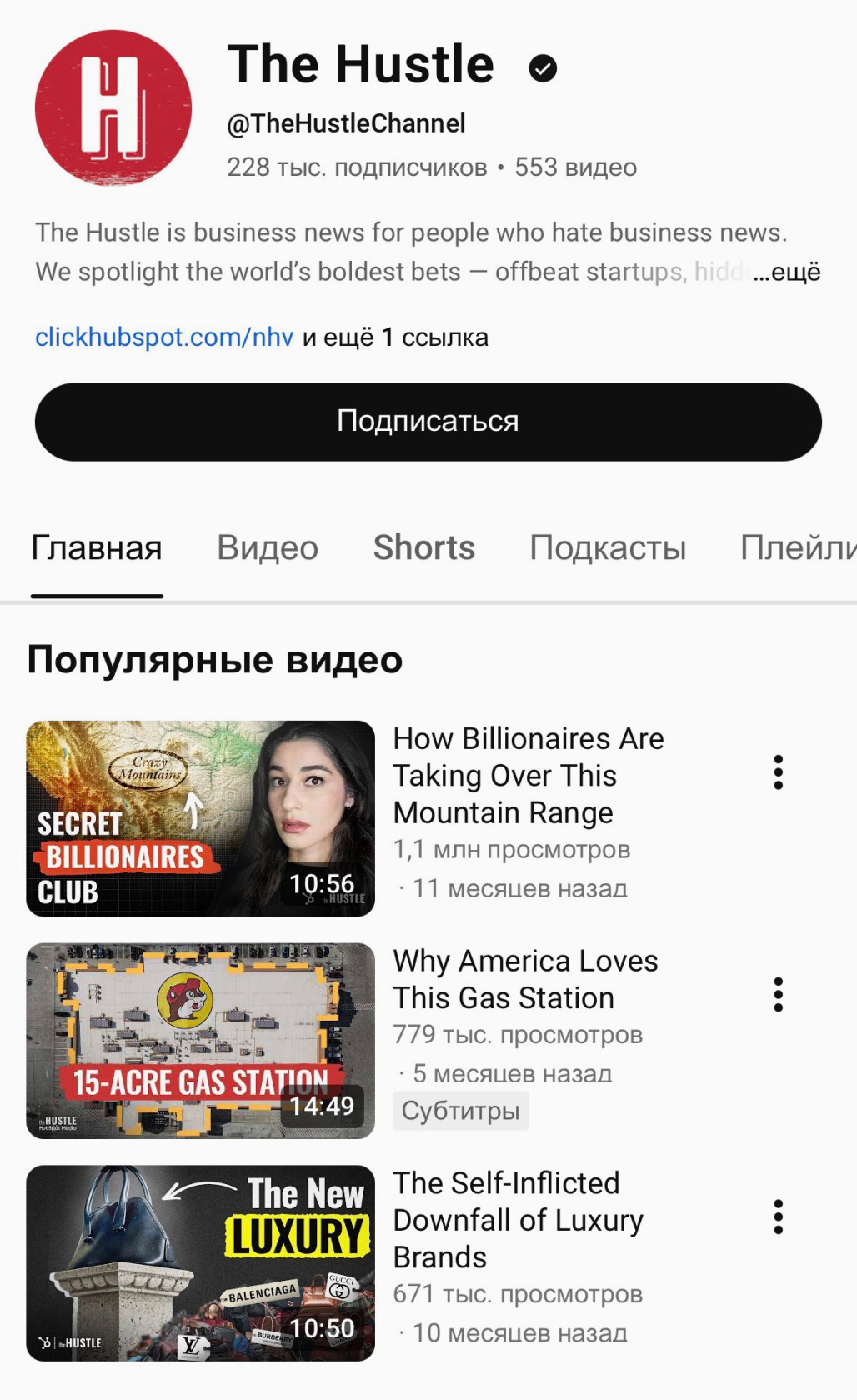Play The Self-Inflicted Downfall of Luxury Brands

click(x=200, y=1263)
